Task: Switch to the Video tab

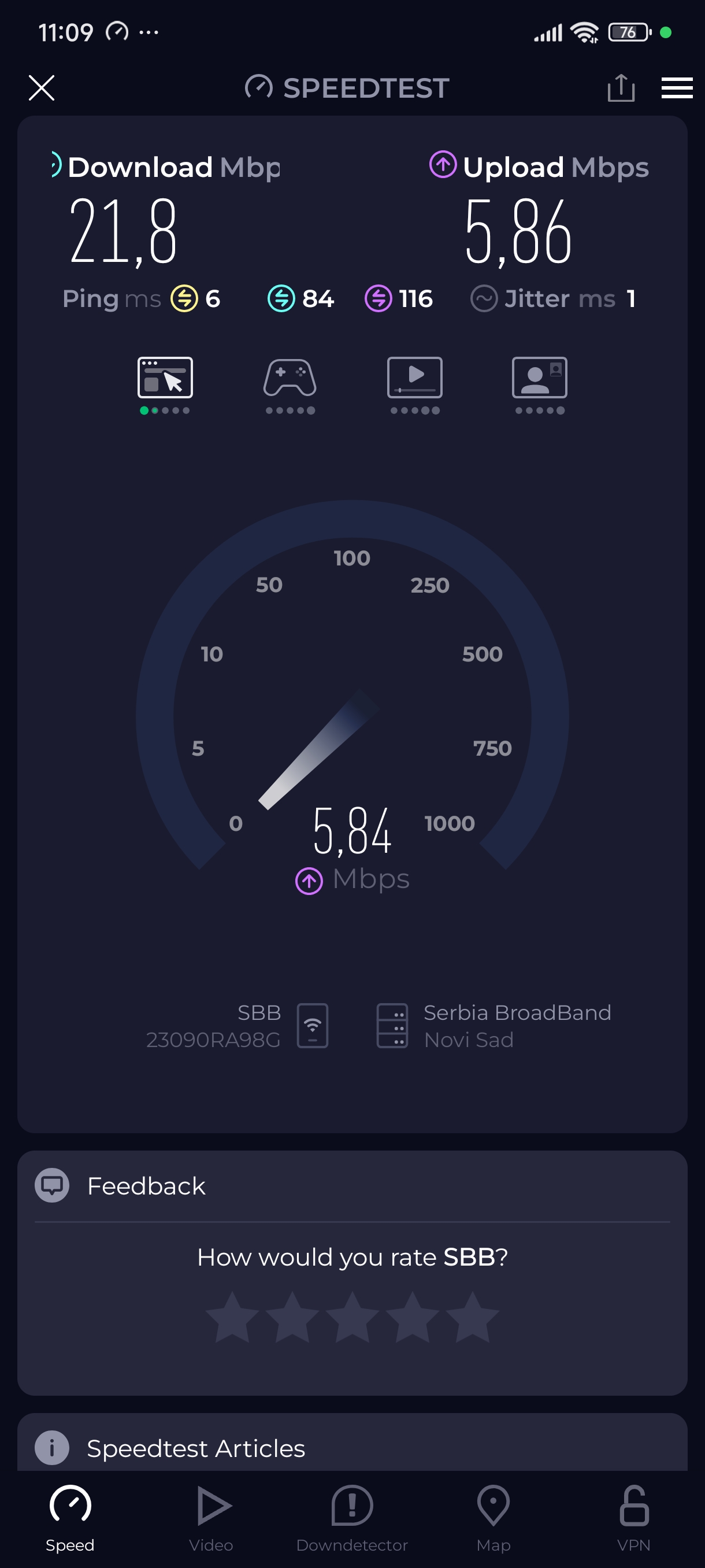Action: (211, 1517)
